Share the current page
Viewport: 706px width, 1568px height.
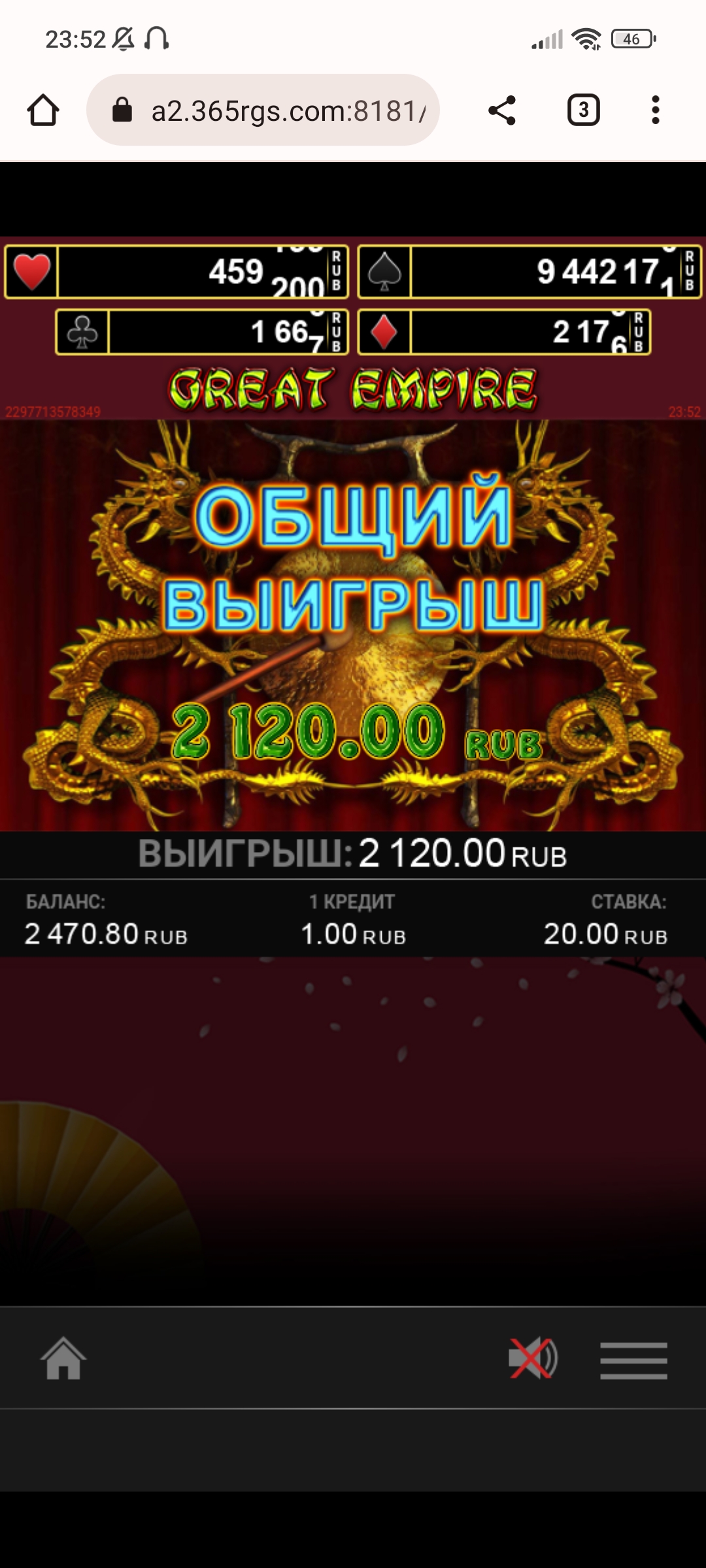click(501, 110)
